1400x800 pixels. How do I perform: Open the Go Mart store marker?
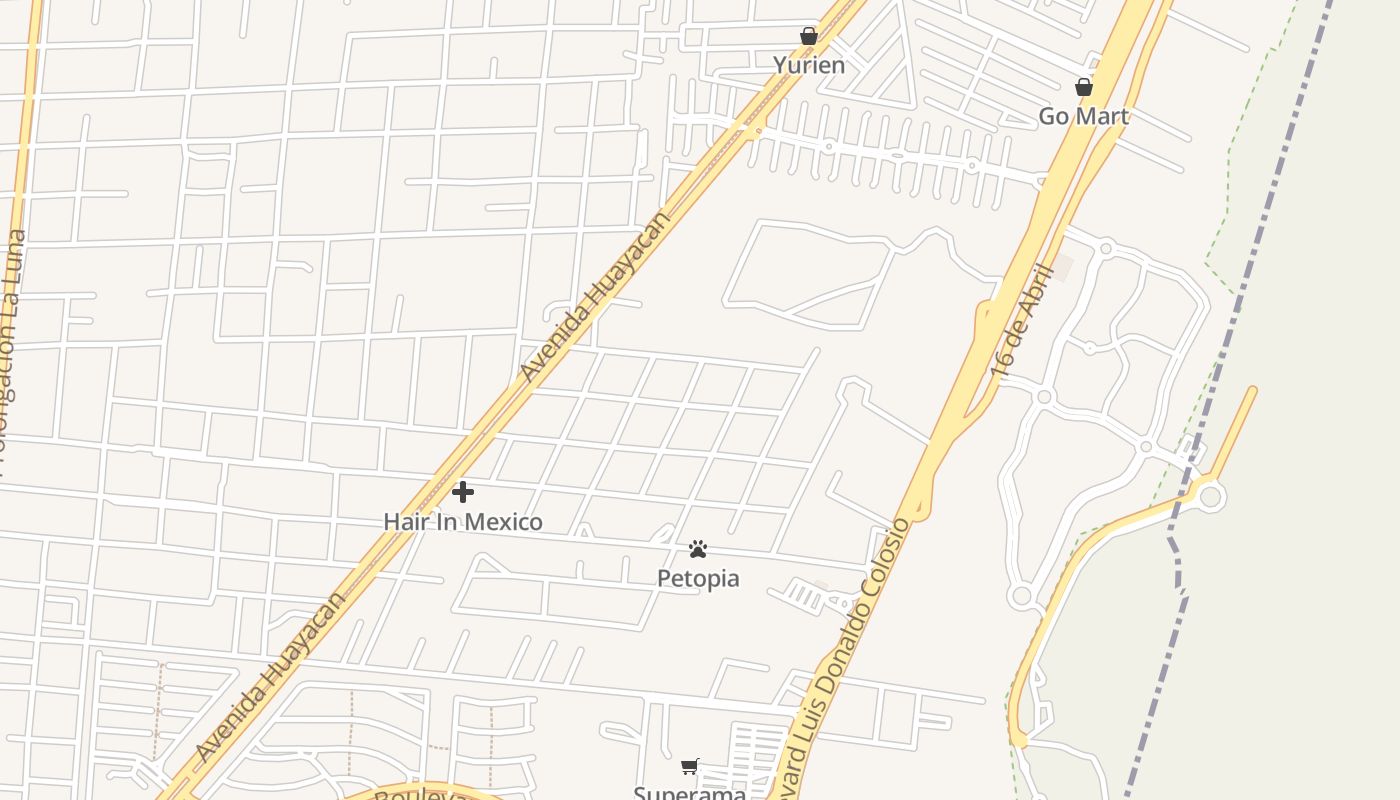pos(1083,88)
